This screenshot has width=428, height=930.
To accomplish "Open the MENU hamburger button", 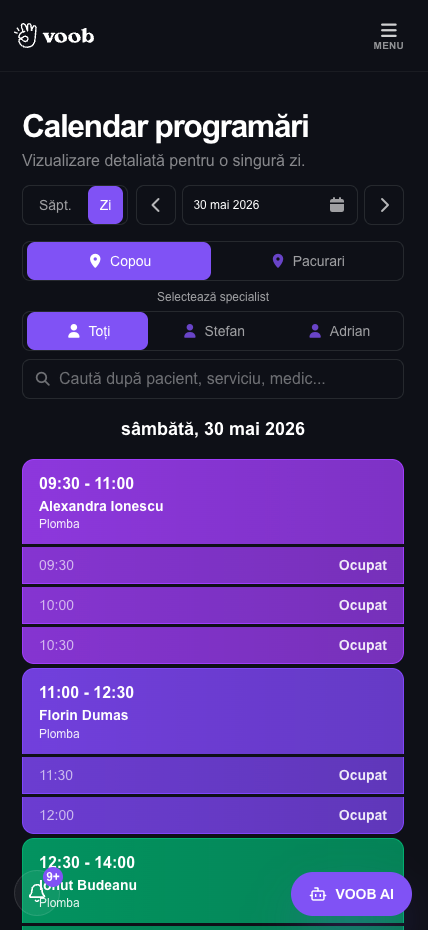I will point(388,36).
